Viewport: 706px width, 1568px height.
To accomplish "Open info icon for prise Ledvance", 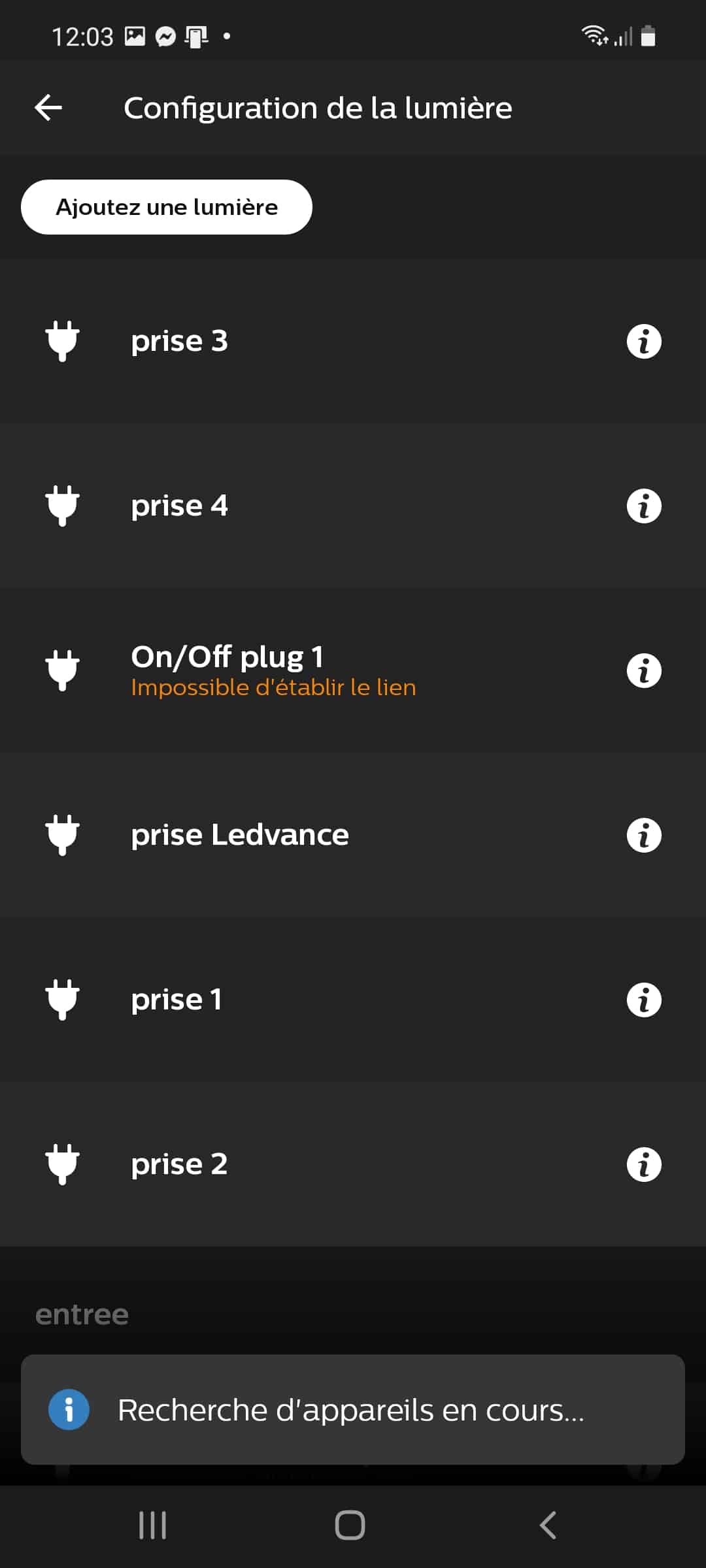I will [644, 835].
